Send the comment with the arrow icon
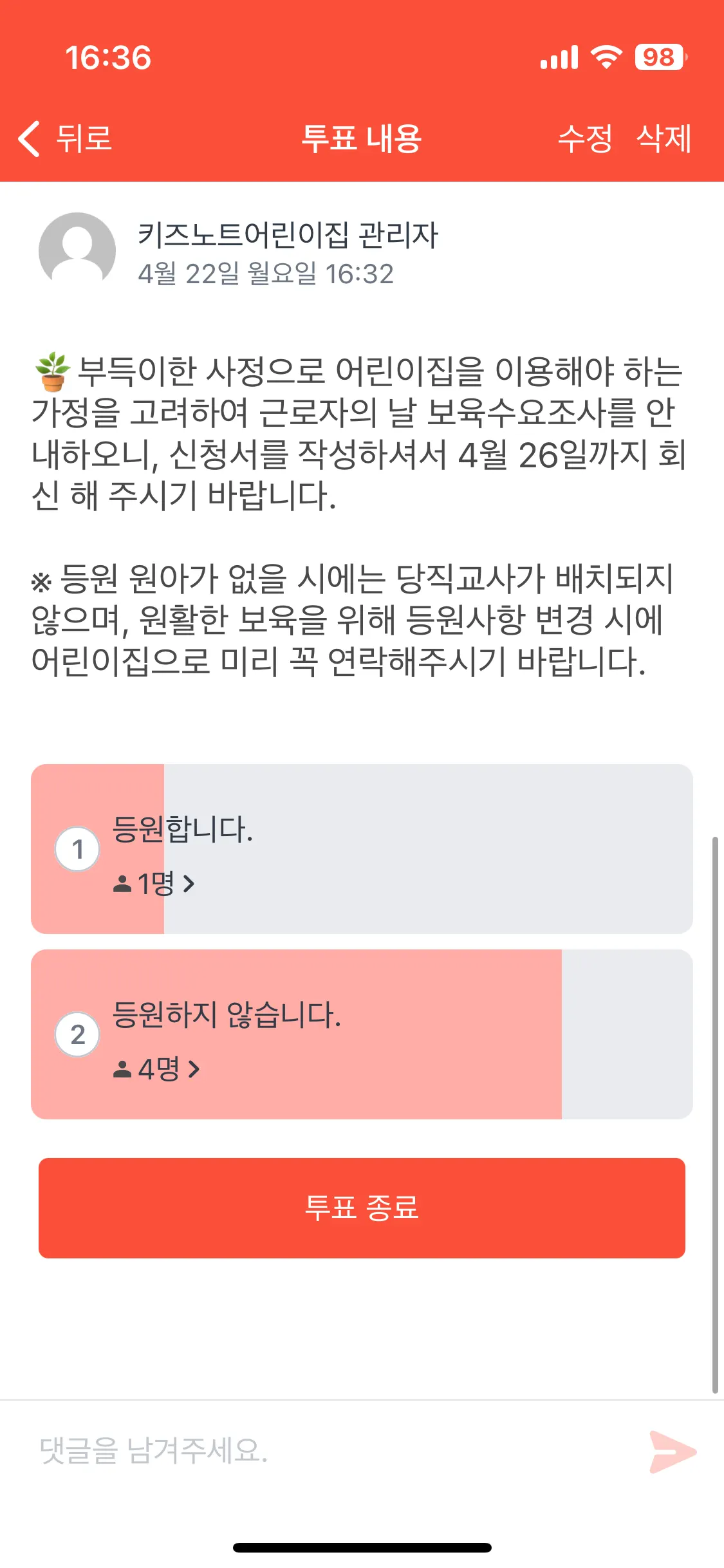 pos(672,1451)
